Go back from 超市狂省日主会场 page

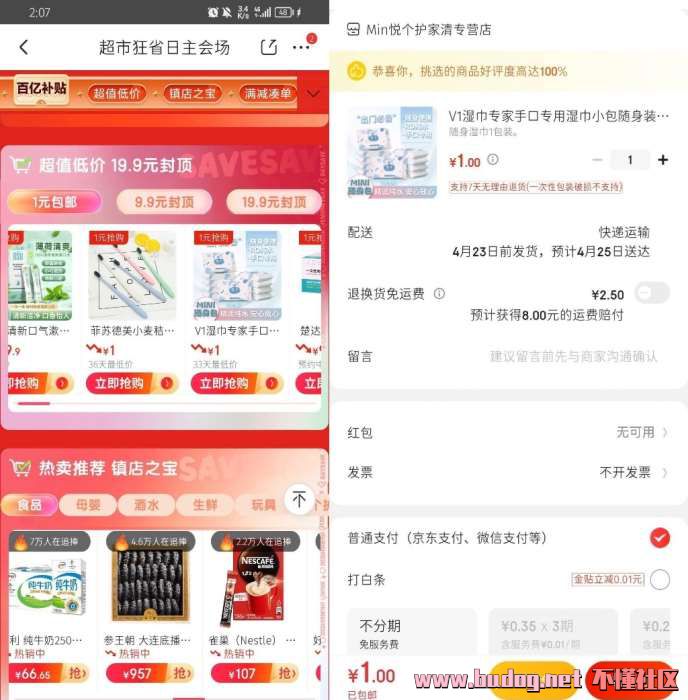coord(24,47)
